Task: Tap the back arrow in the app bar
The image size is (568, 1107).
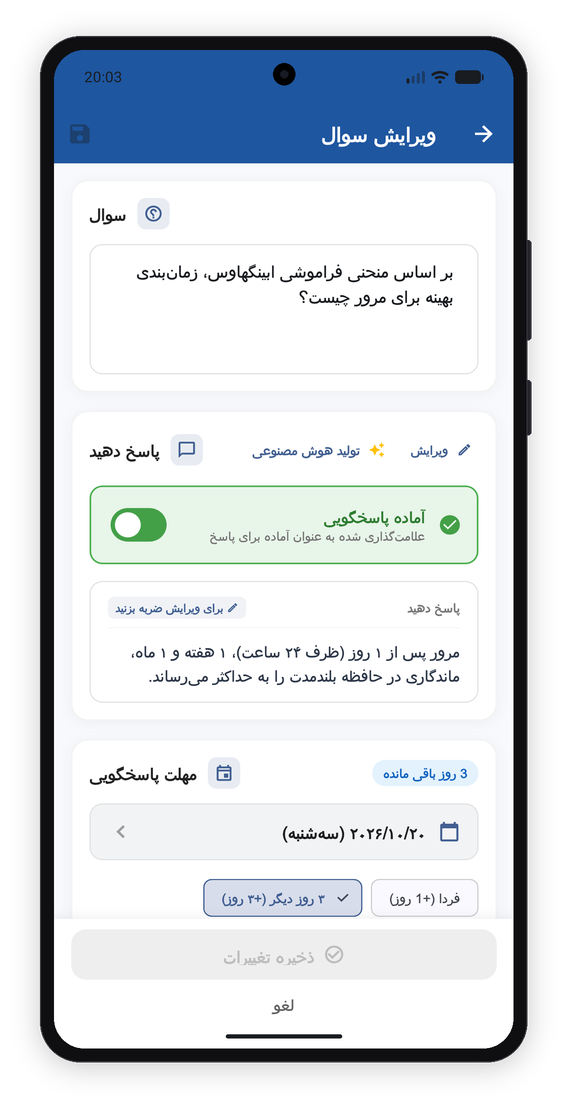Action: 483,134
